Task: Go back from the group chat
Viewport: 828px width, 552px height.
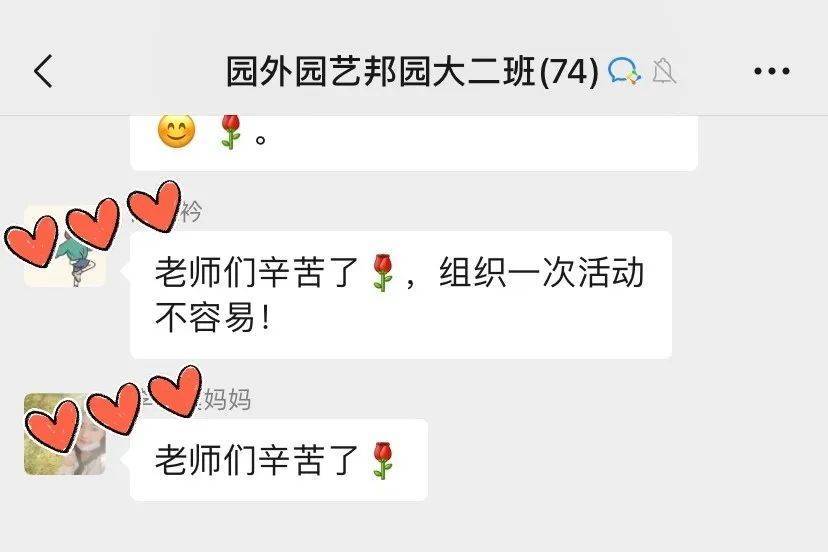Action: (43, 71)
